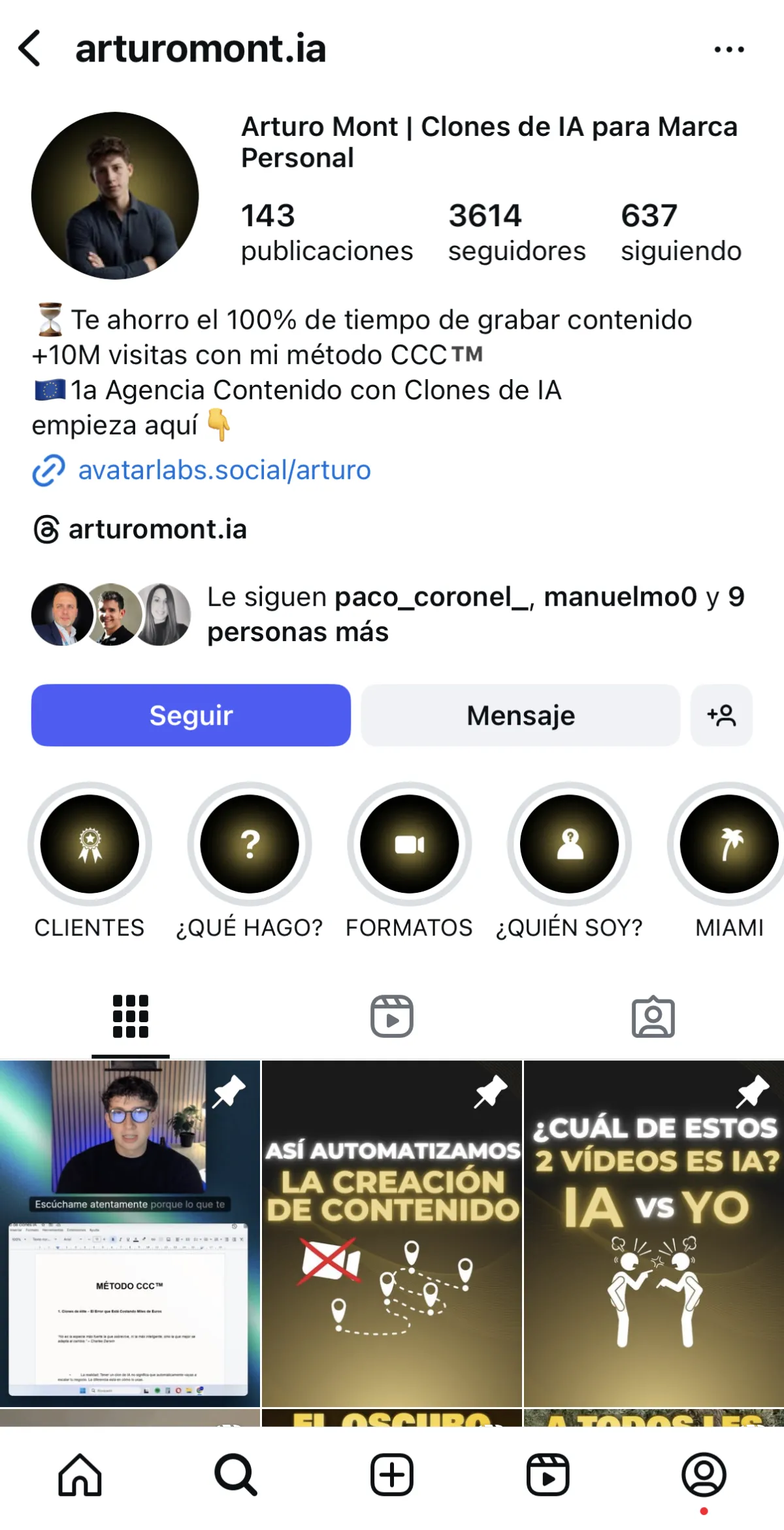Go back from arturomont.ia profile

tap(30, 48)
